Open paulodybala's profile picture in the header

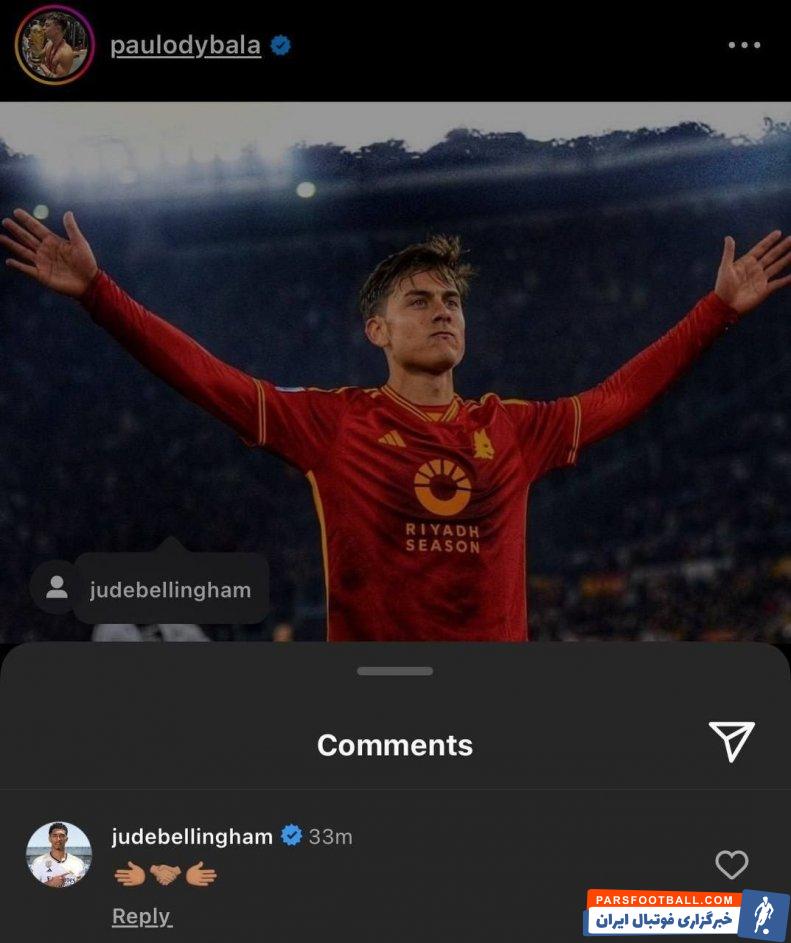(x=54, y=45)
